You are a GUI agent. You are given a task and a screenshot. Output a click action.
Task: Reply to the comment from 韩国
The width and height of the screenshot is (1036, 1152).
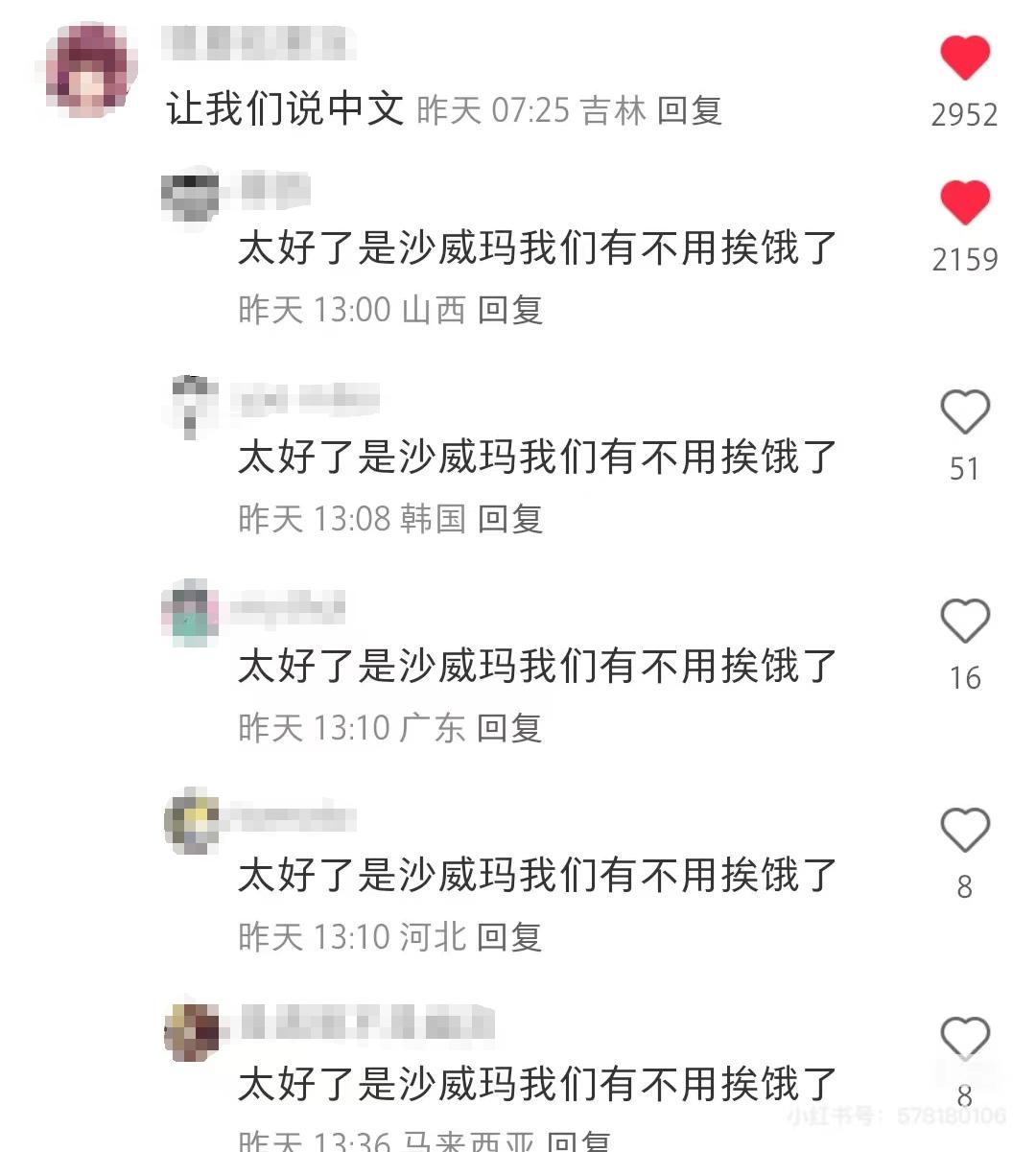coord(510,519)
